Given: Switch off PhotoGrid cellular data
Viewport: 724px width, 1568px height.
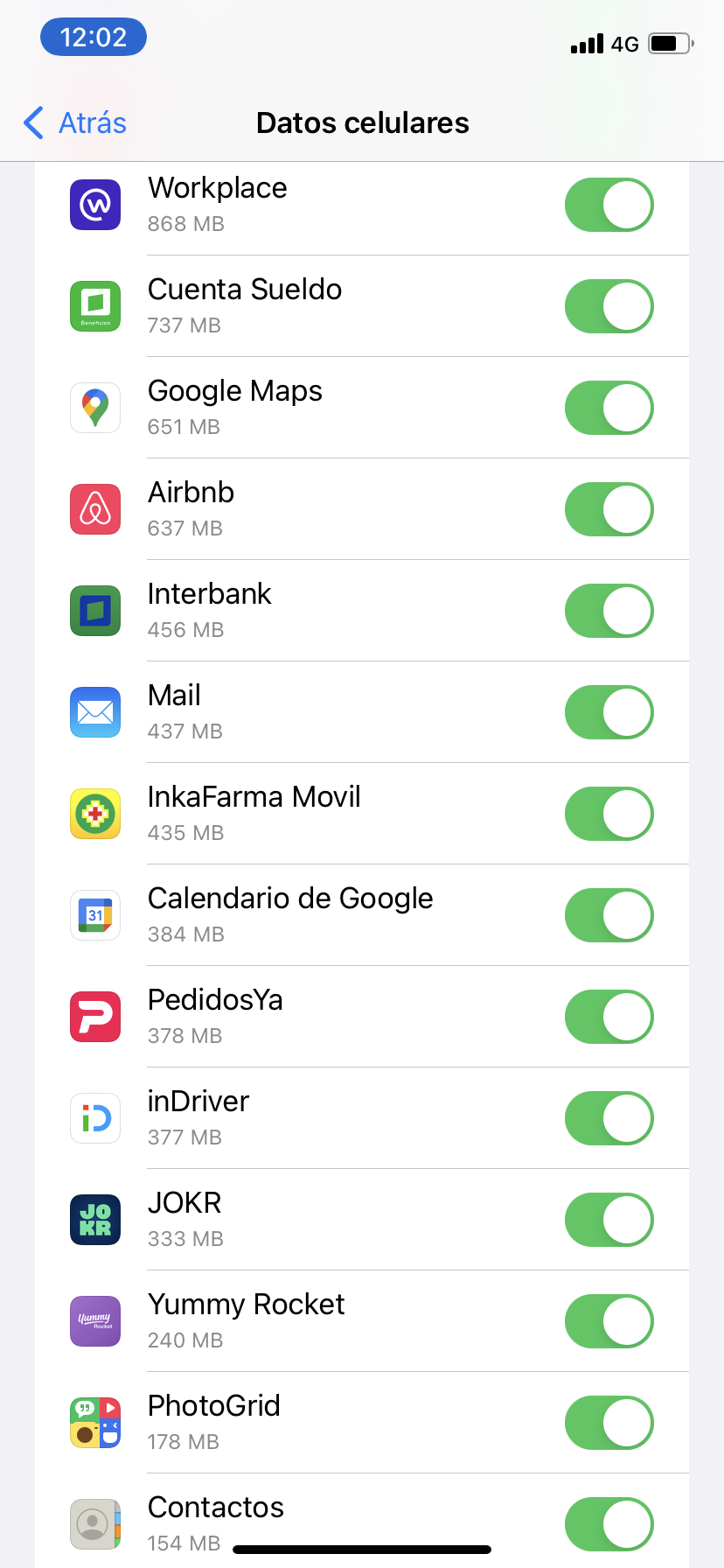Looking at the screenshot, I should [x=609, y=1423].
